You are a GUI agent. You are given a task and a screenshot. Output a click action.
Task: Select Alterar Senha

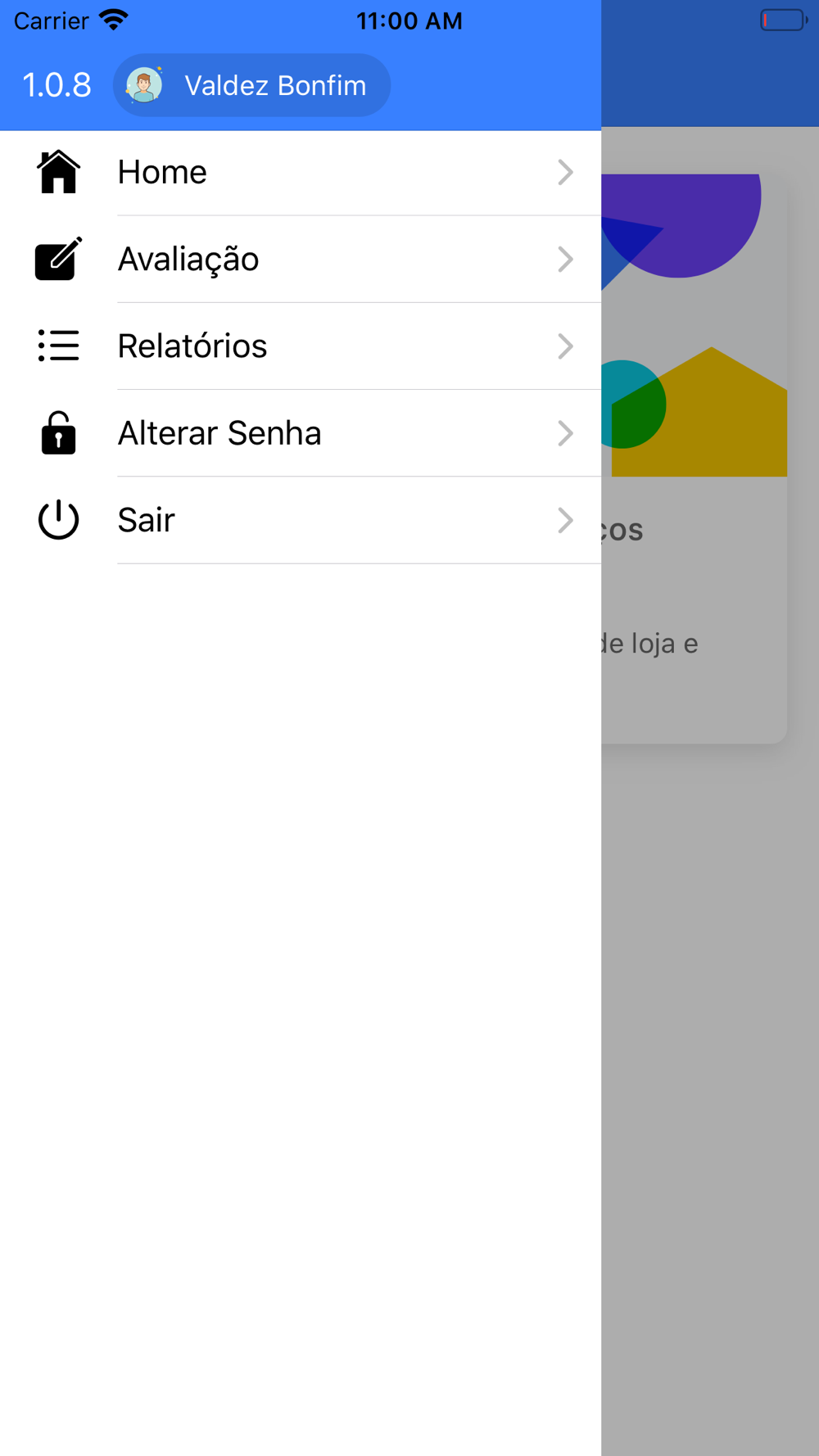pyautogui.click(x=301, y=433)
